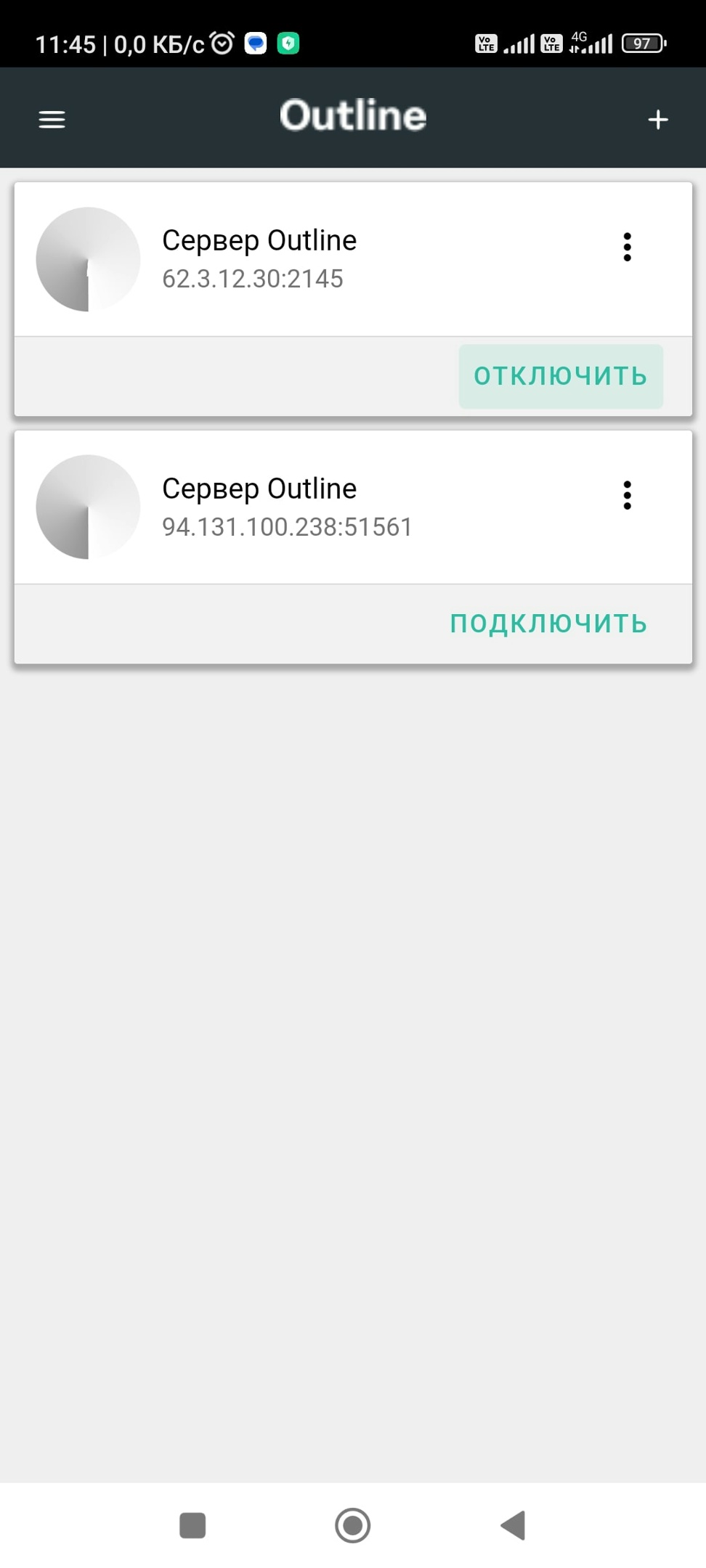Screen dimensions: 706x1568
Task: Click the avatar icon of the first Outline server
Action: coord(87,259)
